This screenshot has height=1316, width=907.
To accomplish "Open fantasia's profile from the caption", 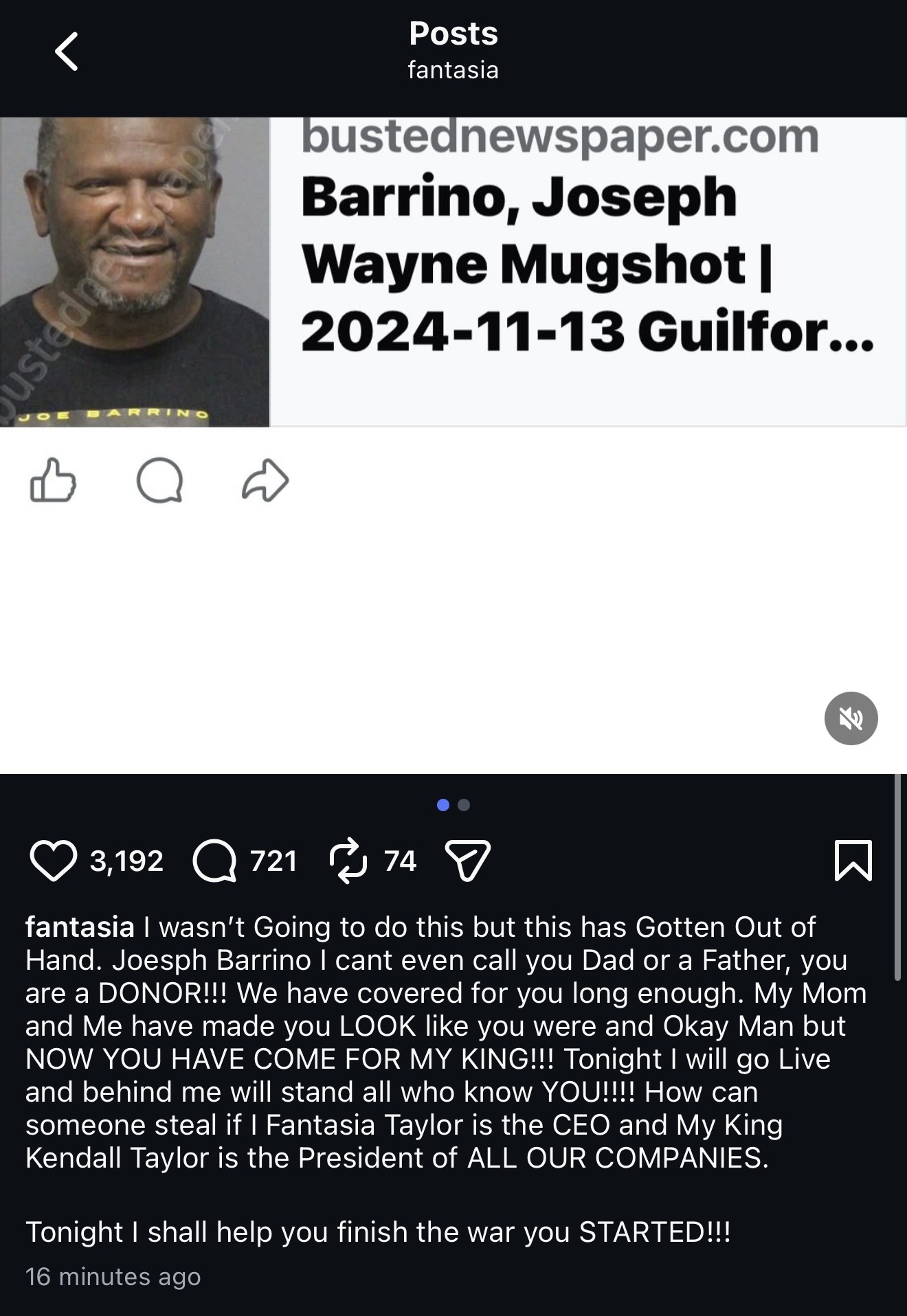I will click(x=80, y=927).
